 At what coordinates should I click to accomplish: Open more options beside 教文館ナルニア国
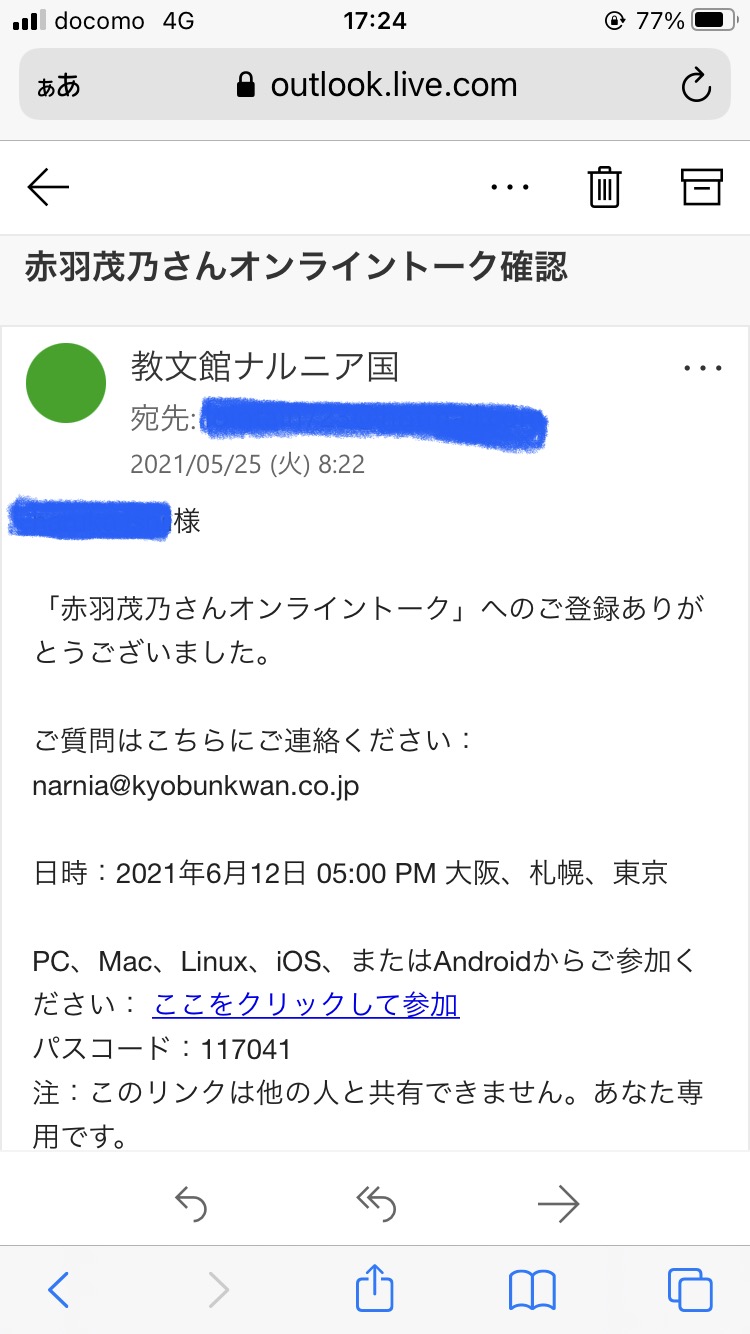pyautogui.click(x=702, y=369)
